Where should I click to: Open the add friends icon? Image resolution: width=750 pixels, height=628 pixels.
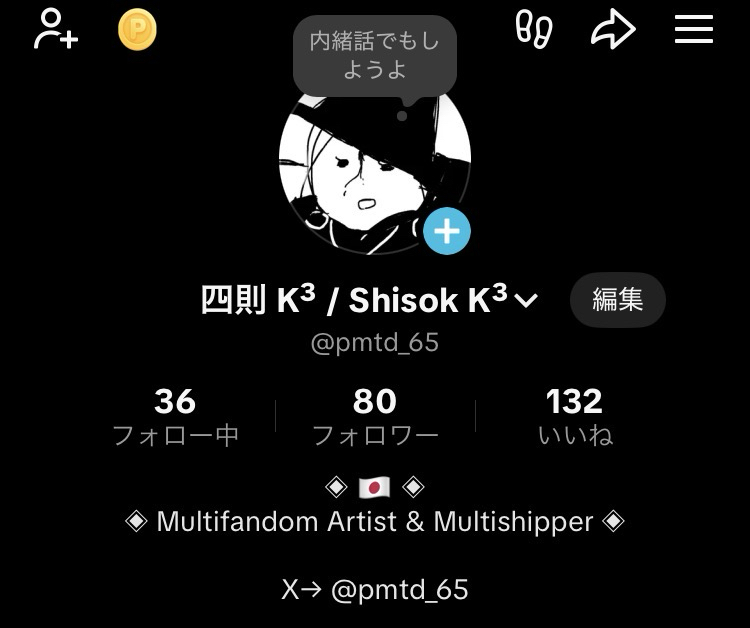click(x=55, y=29)
